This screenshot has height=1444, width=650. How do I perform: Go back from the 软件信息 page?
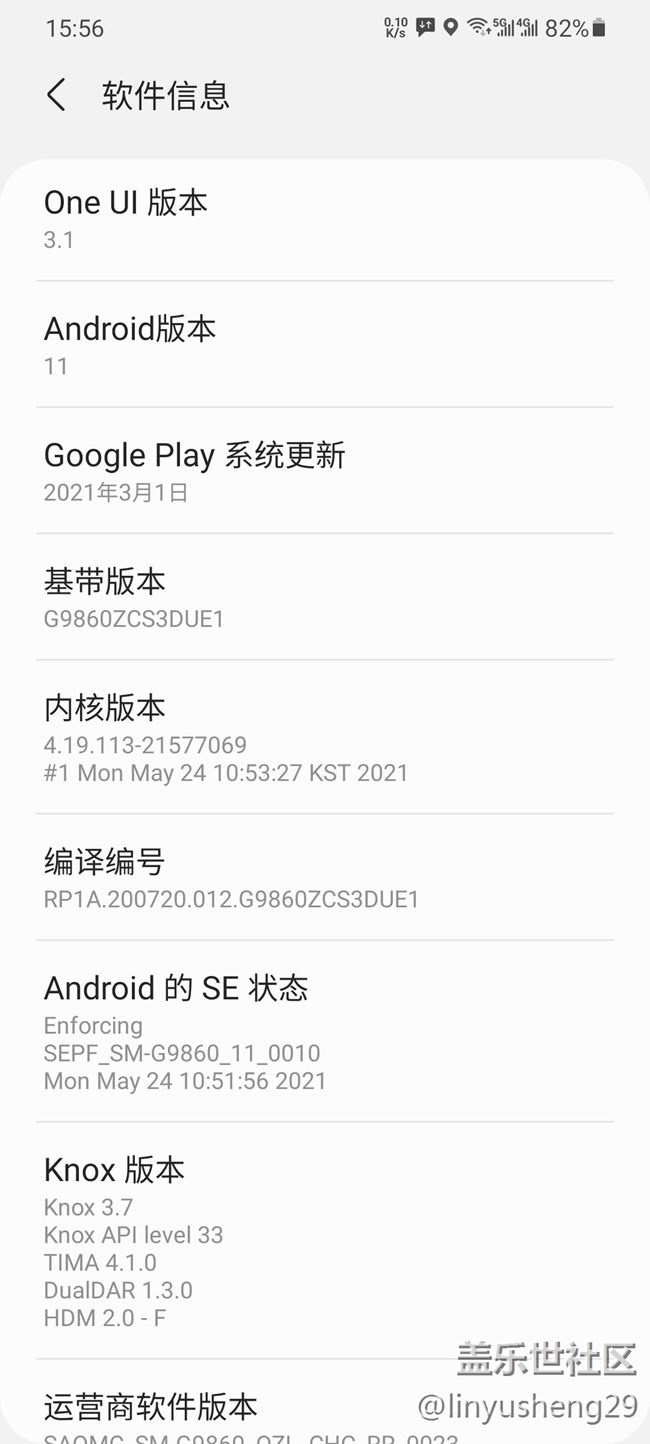57,96
